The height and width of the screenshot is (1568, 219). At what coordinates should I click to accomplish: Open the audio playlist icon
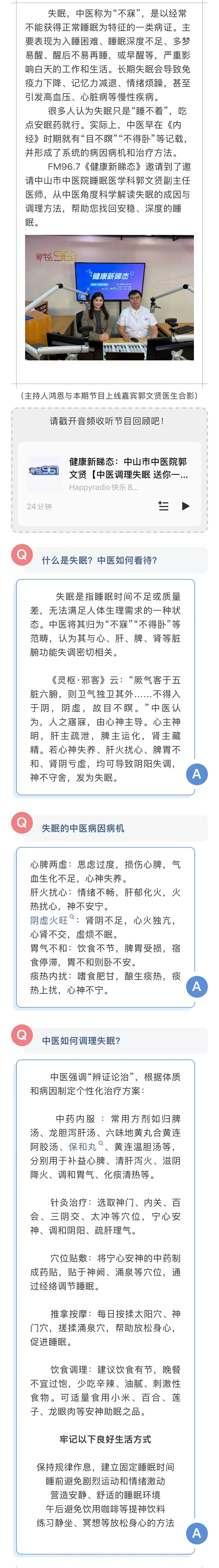click(163, 506)
